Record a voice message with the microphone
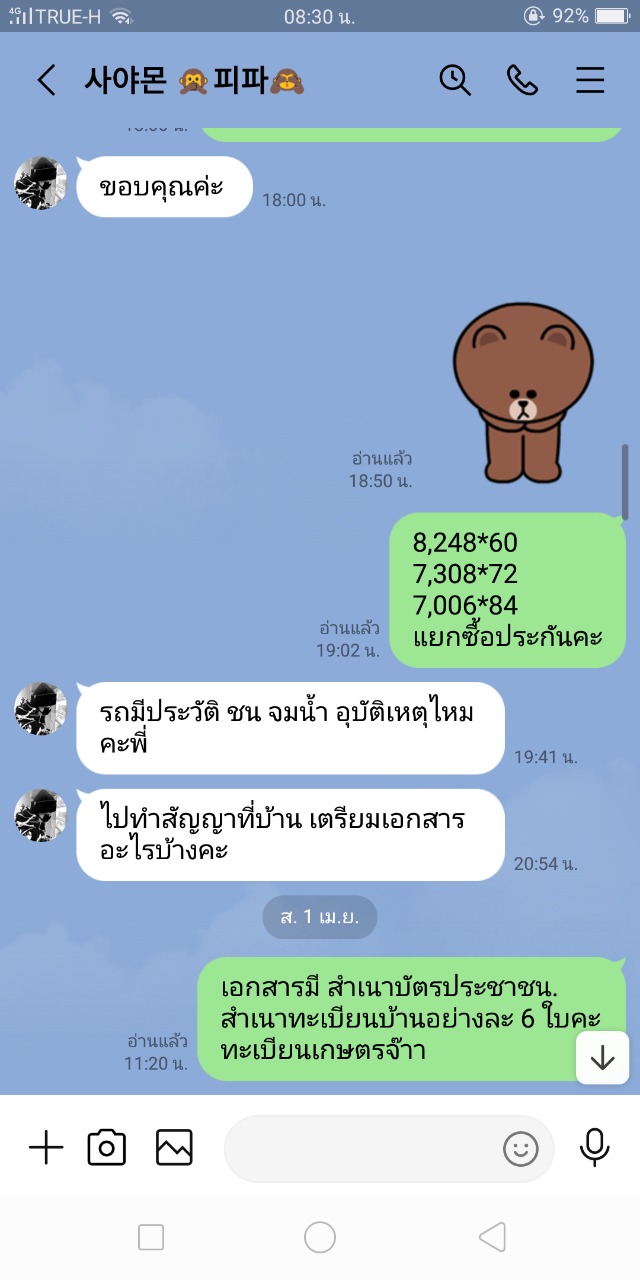 (594, 1148)
